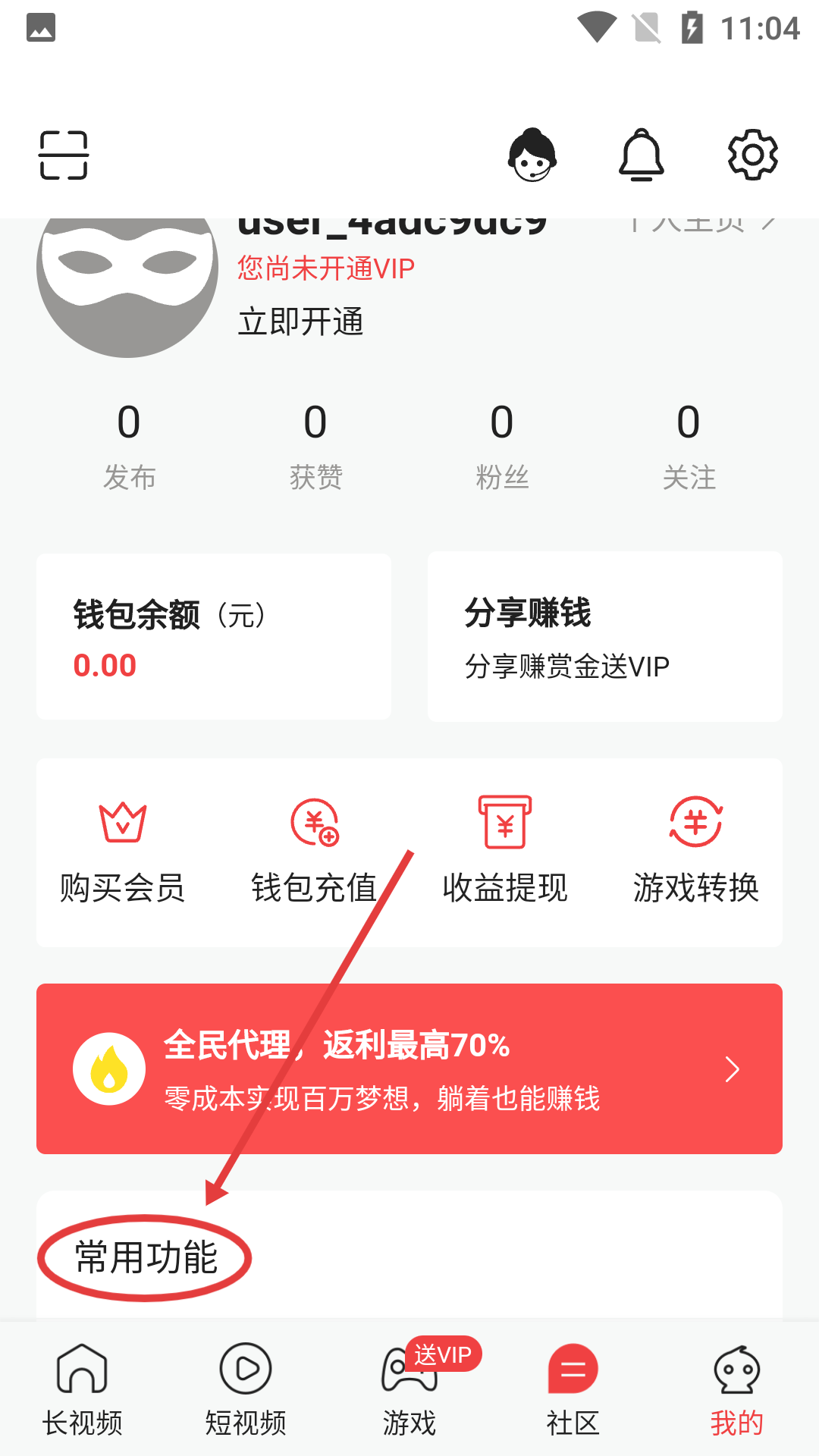Open notifications via the bell icon
Viewport: 819px width, 1456px height.
[642, 154]
